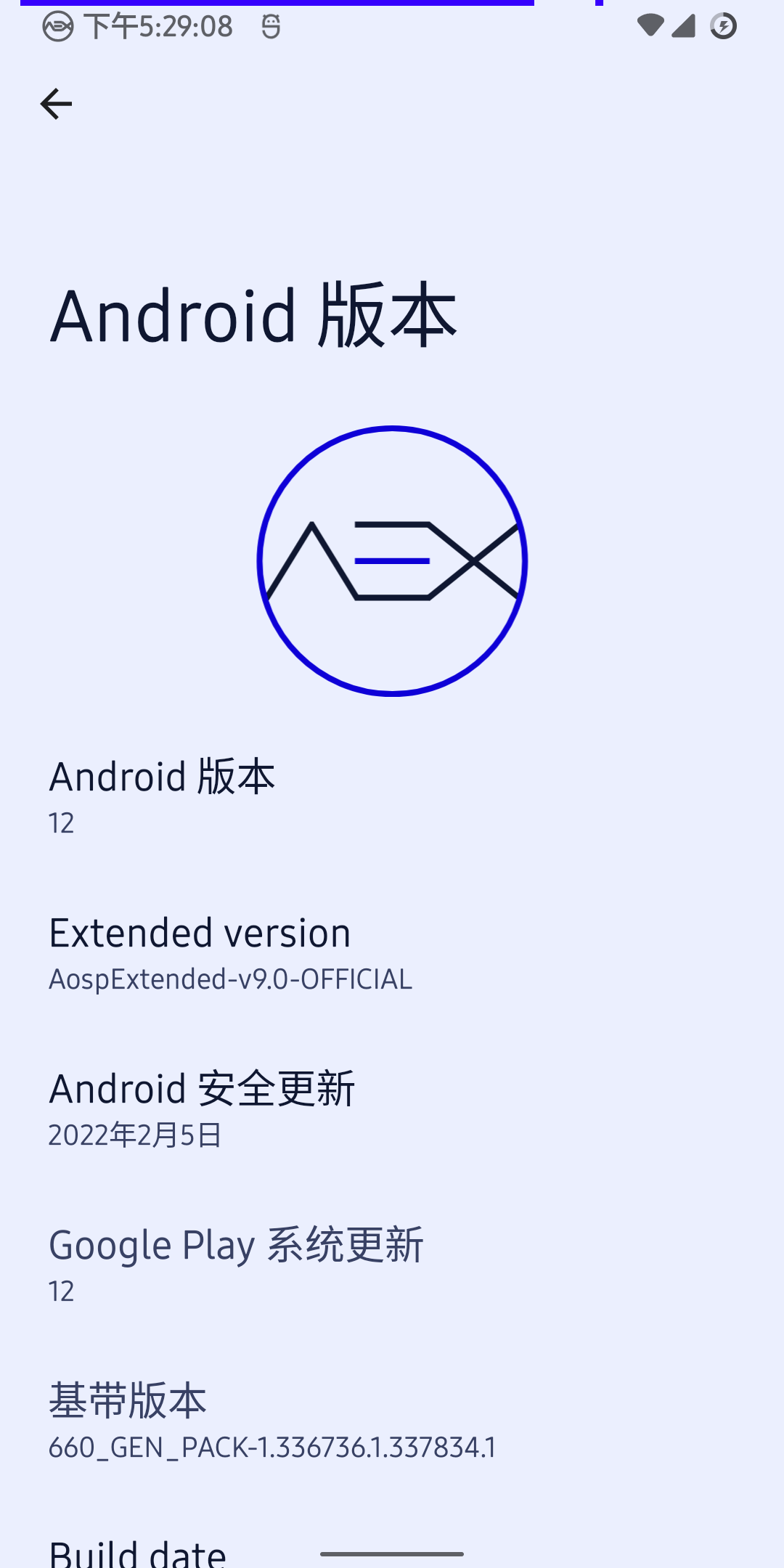This screenshot has width=784, height=1568.
Task: Go back using the top-left arrow
Action: (x=56, y=105)
